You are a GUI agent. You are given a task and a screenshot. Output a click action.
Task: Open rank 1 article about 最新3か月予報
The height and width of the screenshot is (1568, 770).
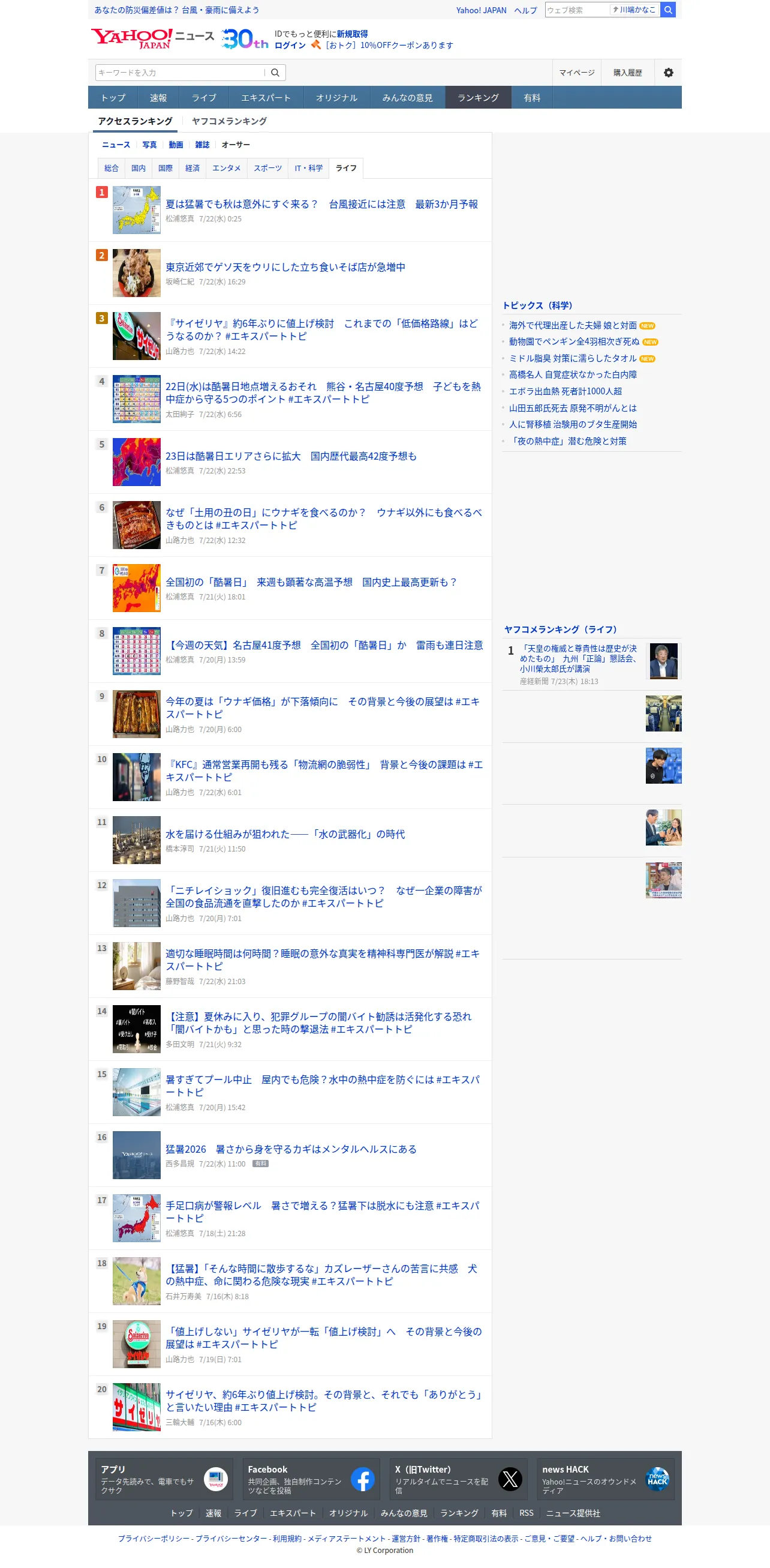tap(321, 204)
